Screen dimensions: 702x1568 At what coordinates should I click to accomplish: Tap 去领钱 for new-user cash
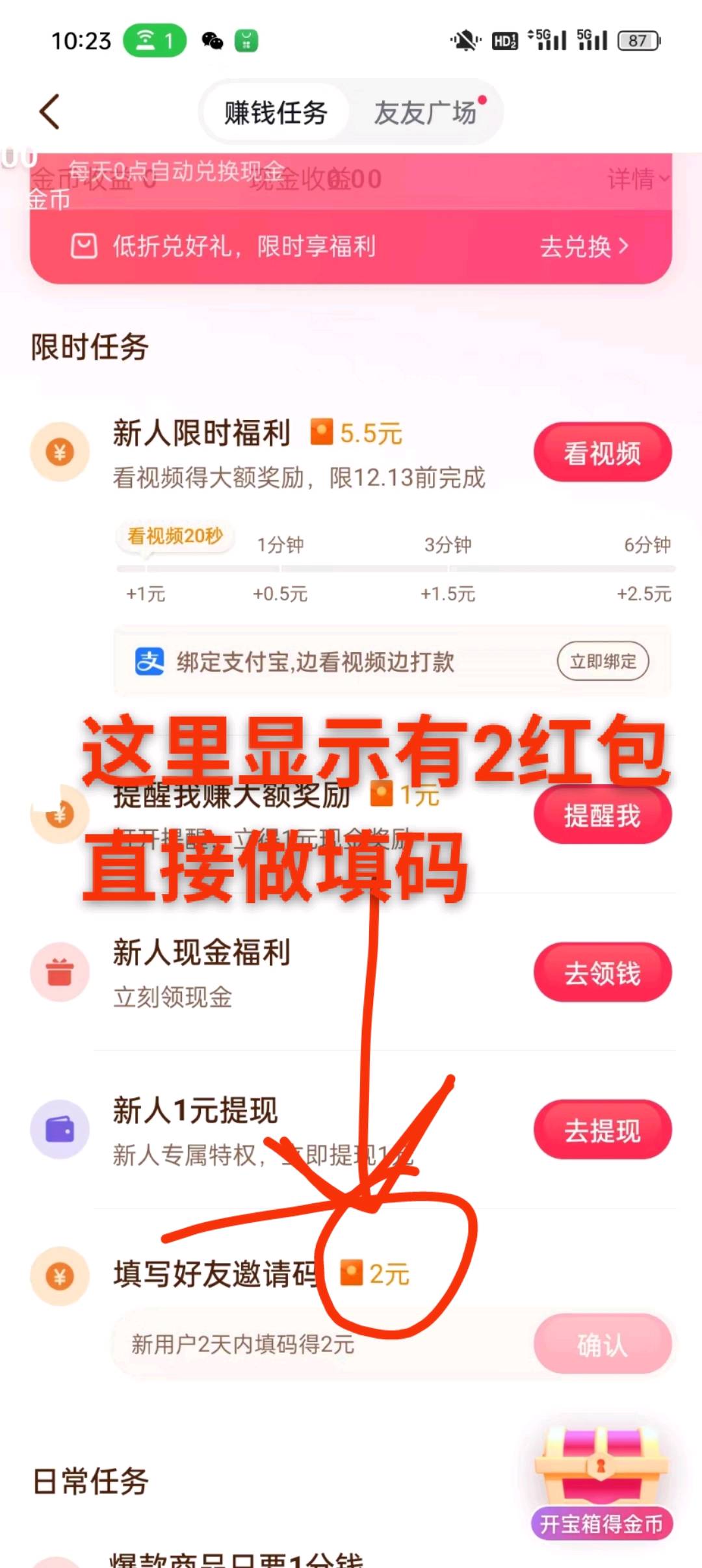pyautogui.click(x=602, y=973)
